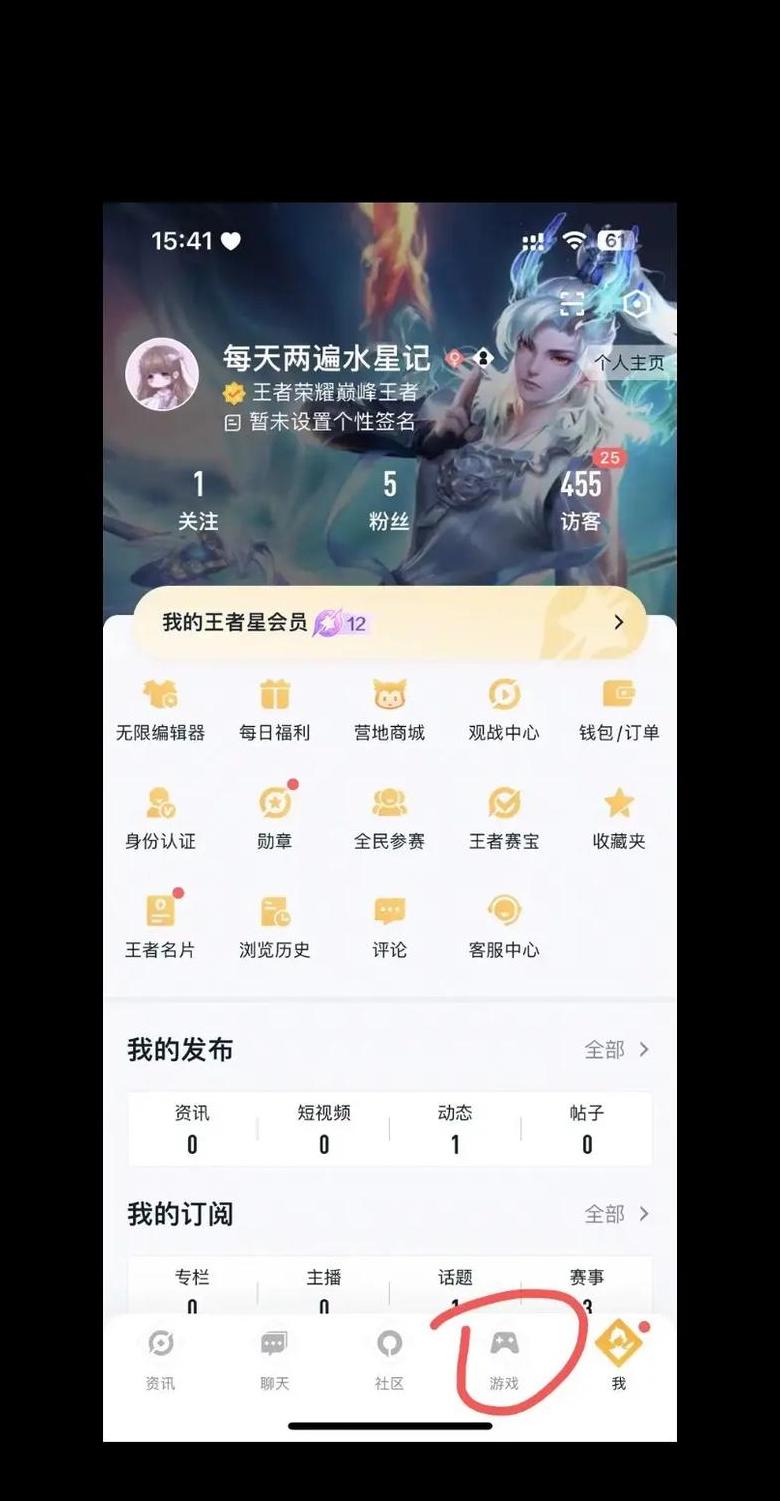This screenshot has width=780, height=1501.
Task: Open 身份认证
Action: (160, 817)
